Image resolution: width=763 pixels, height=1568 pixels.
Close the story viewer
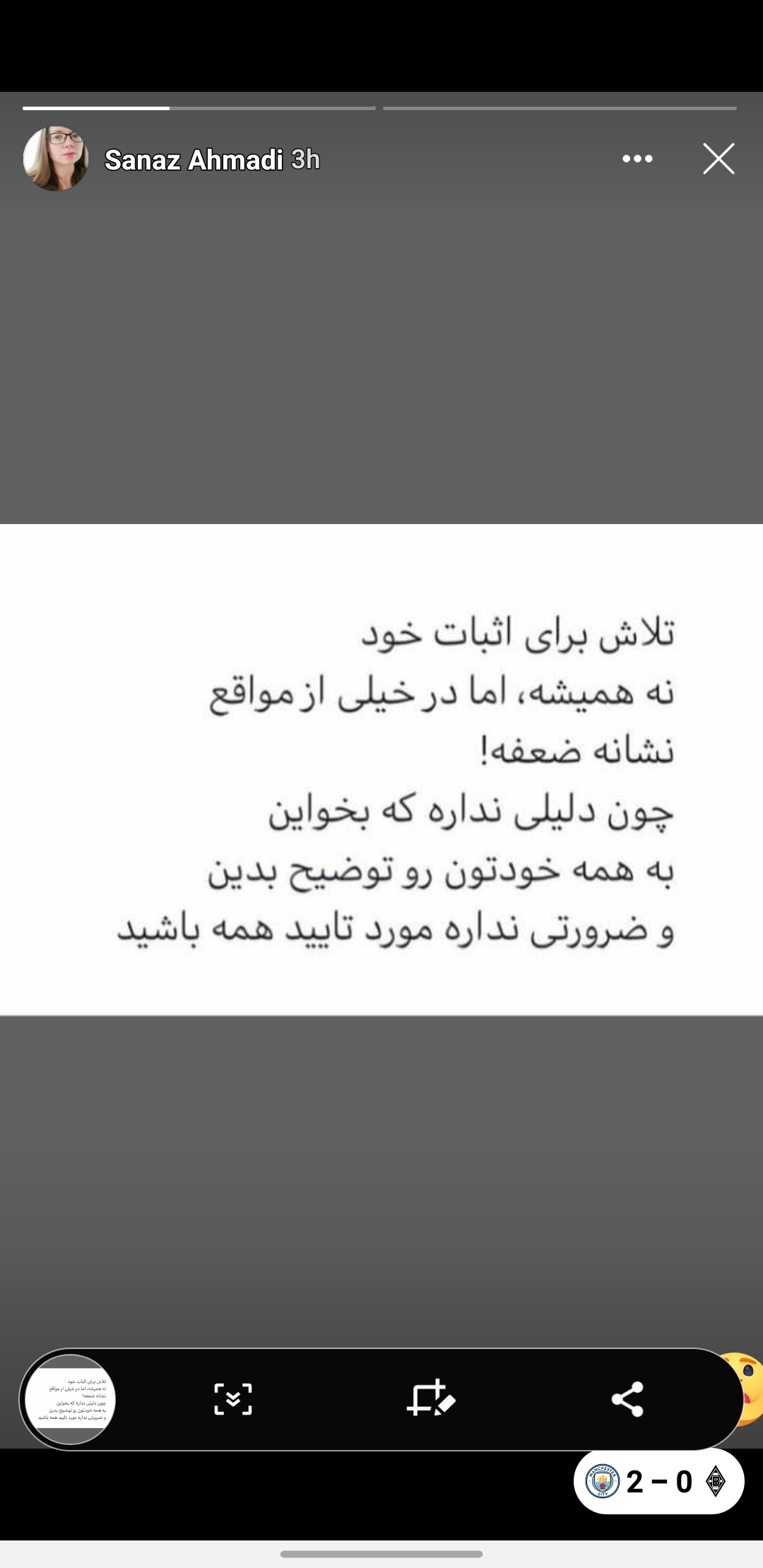coord(718,158)
